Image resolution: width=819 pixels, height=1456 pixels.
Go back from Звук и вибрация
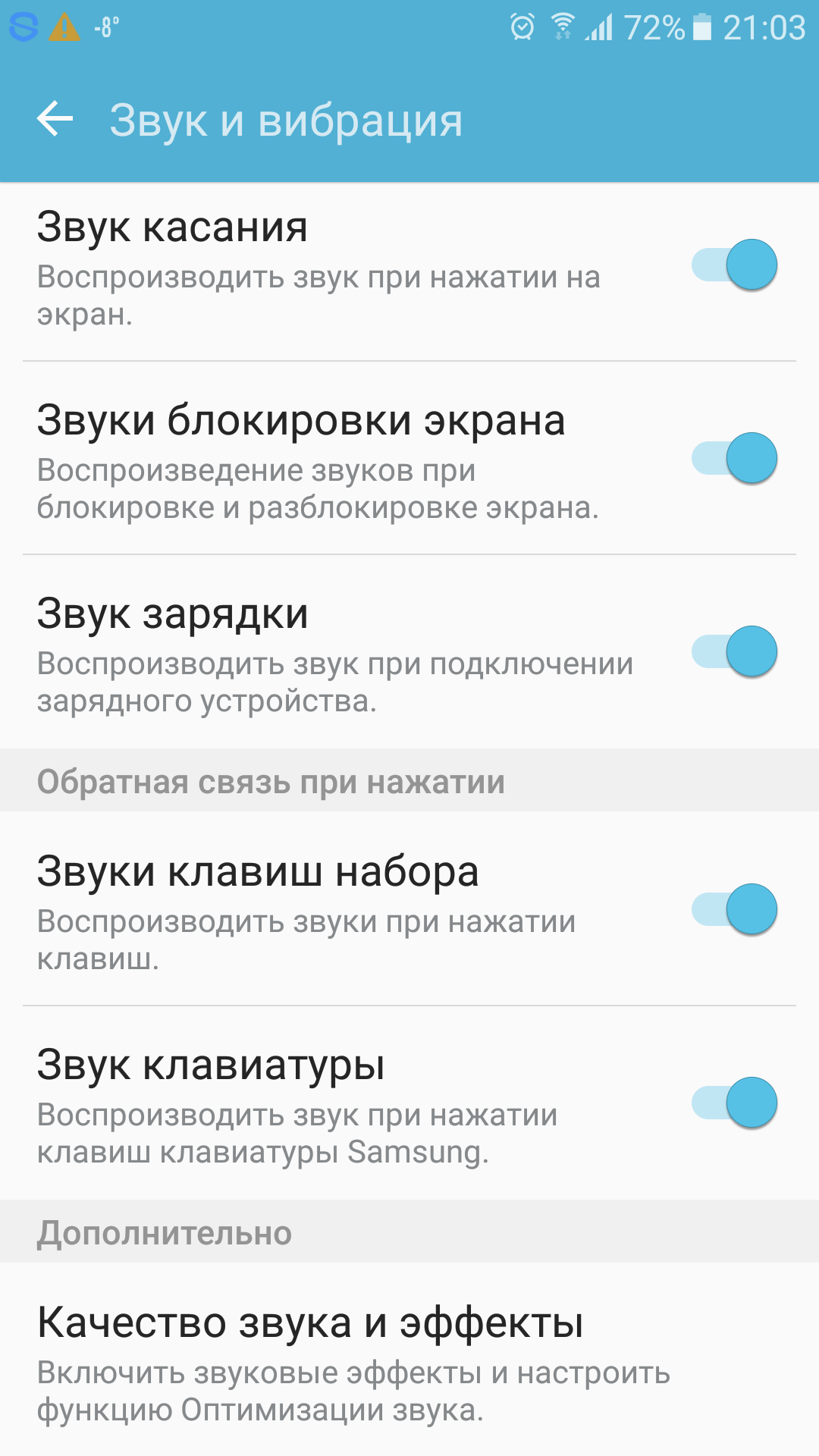55,120
